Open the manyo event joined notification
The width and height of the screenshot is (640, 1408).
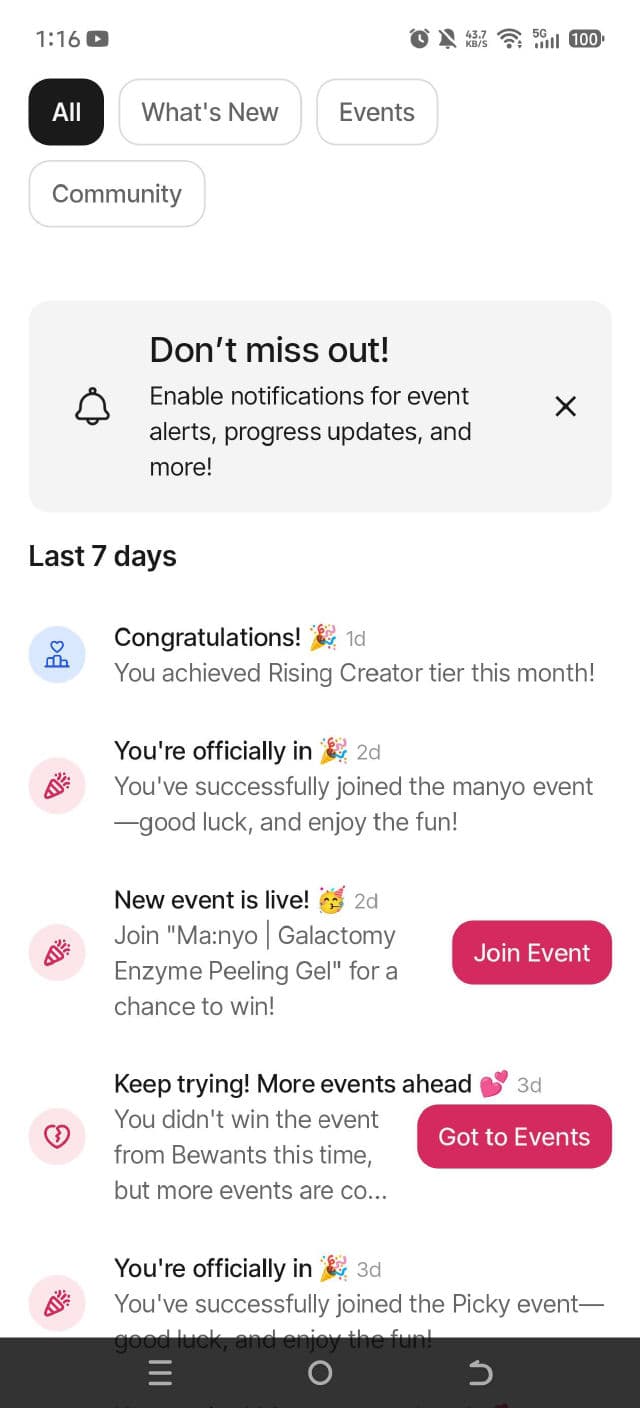click(354, 788)
